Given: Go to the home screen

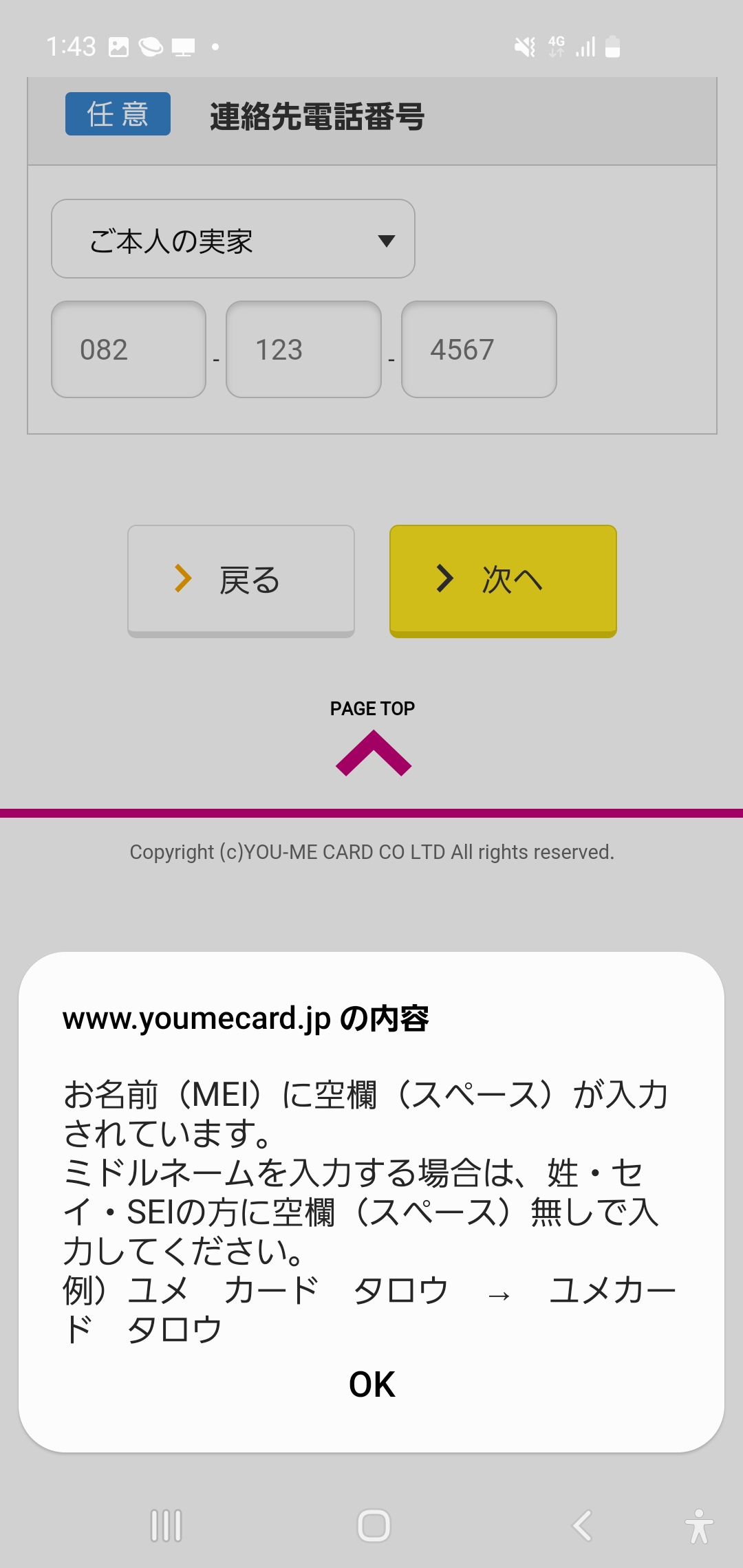Looking at the screenshot, I should (374, 1525).
